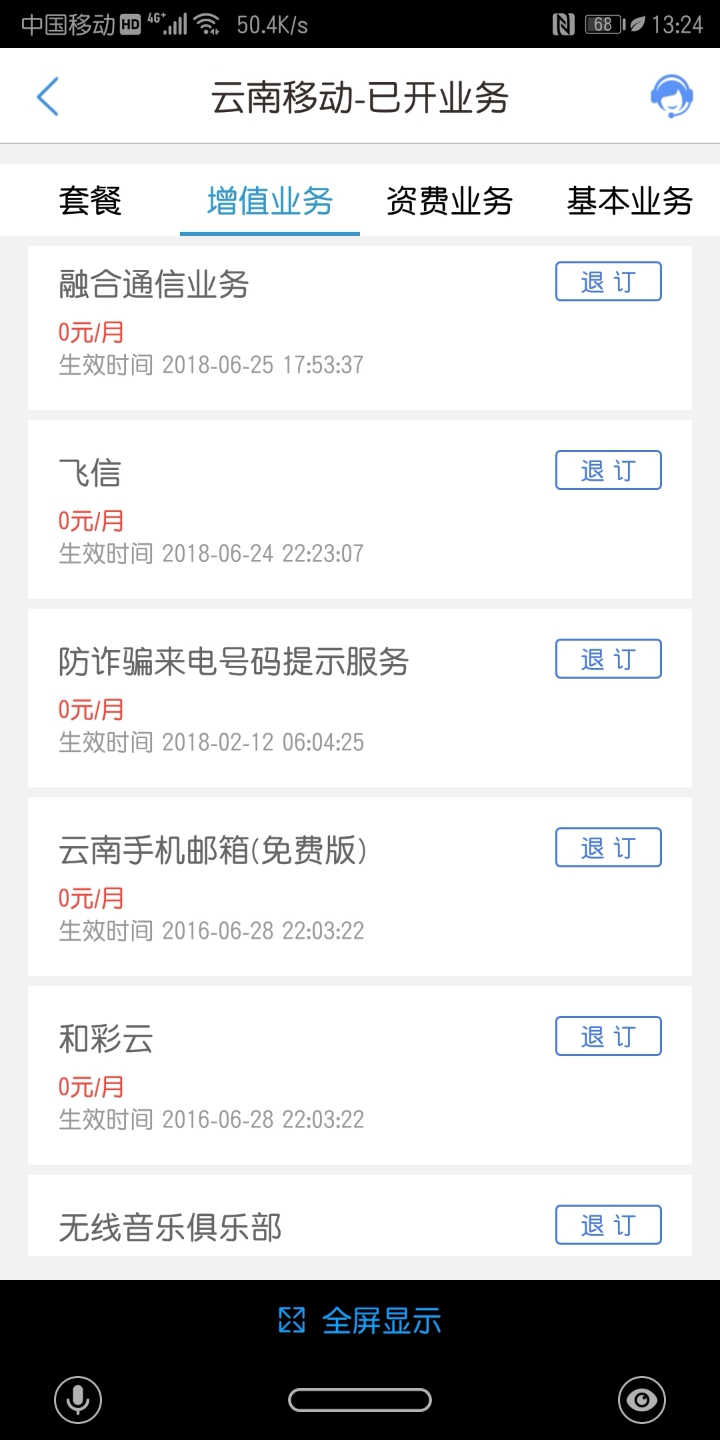The image size is (720, 1440).
Task: Tap the eye icon at bottom right
Action: click(x=642, y=1400)
